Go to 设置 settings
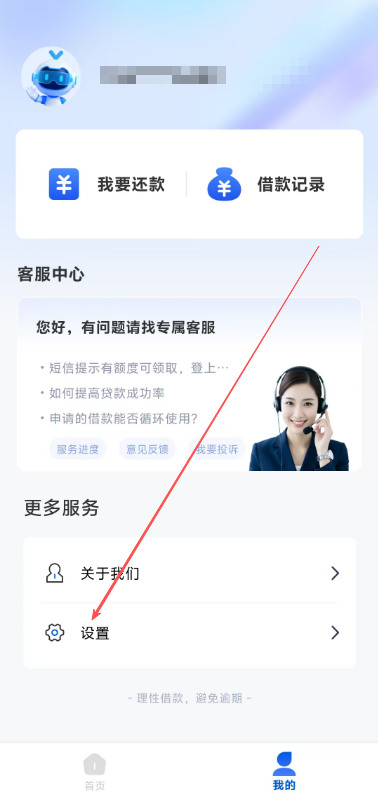This screenshot has height=795, width=378. point(190,633)
